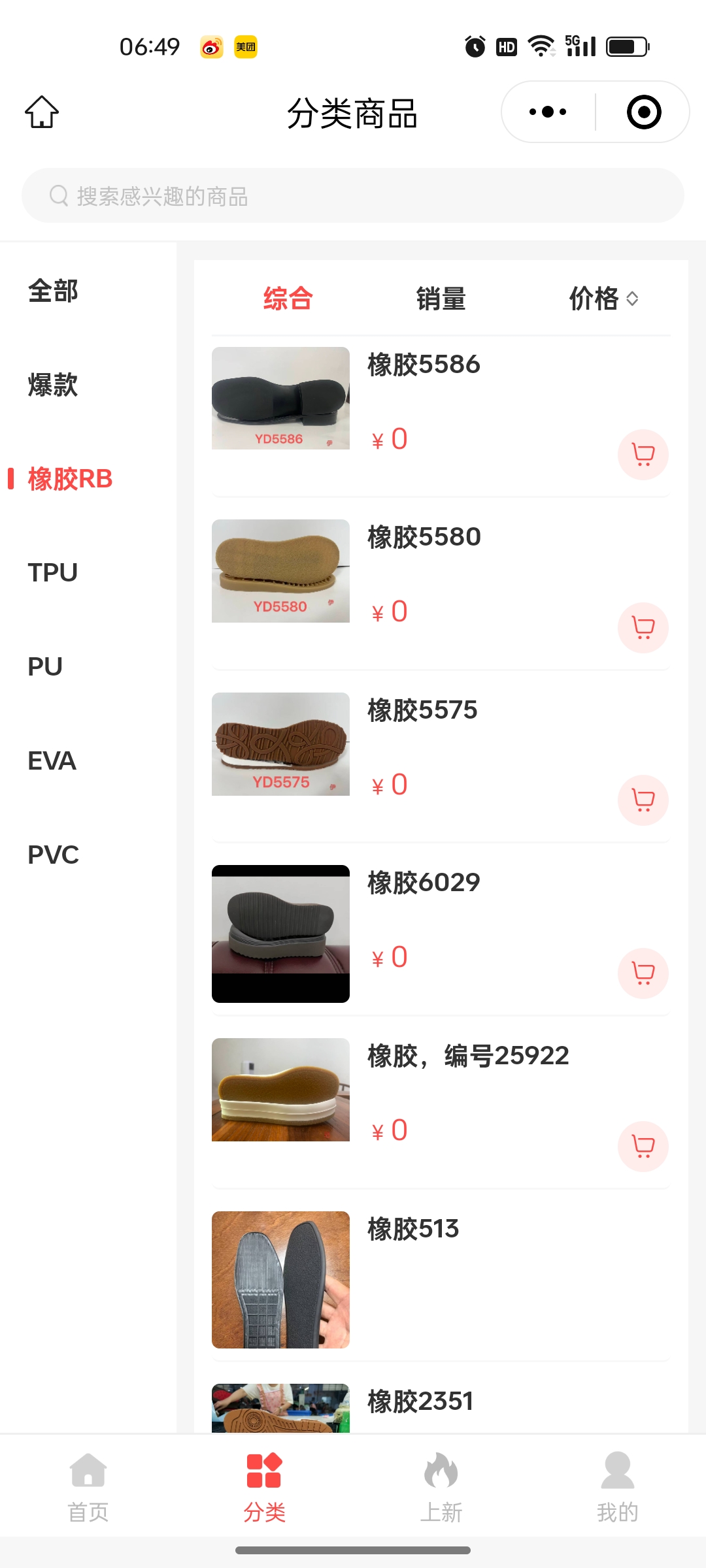
Task: Open the 橡胶6029 product
Action: point(424,883)
